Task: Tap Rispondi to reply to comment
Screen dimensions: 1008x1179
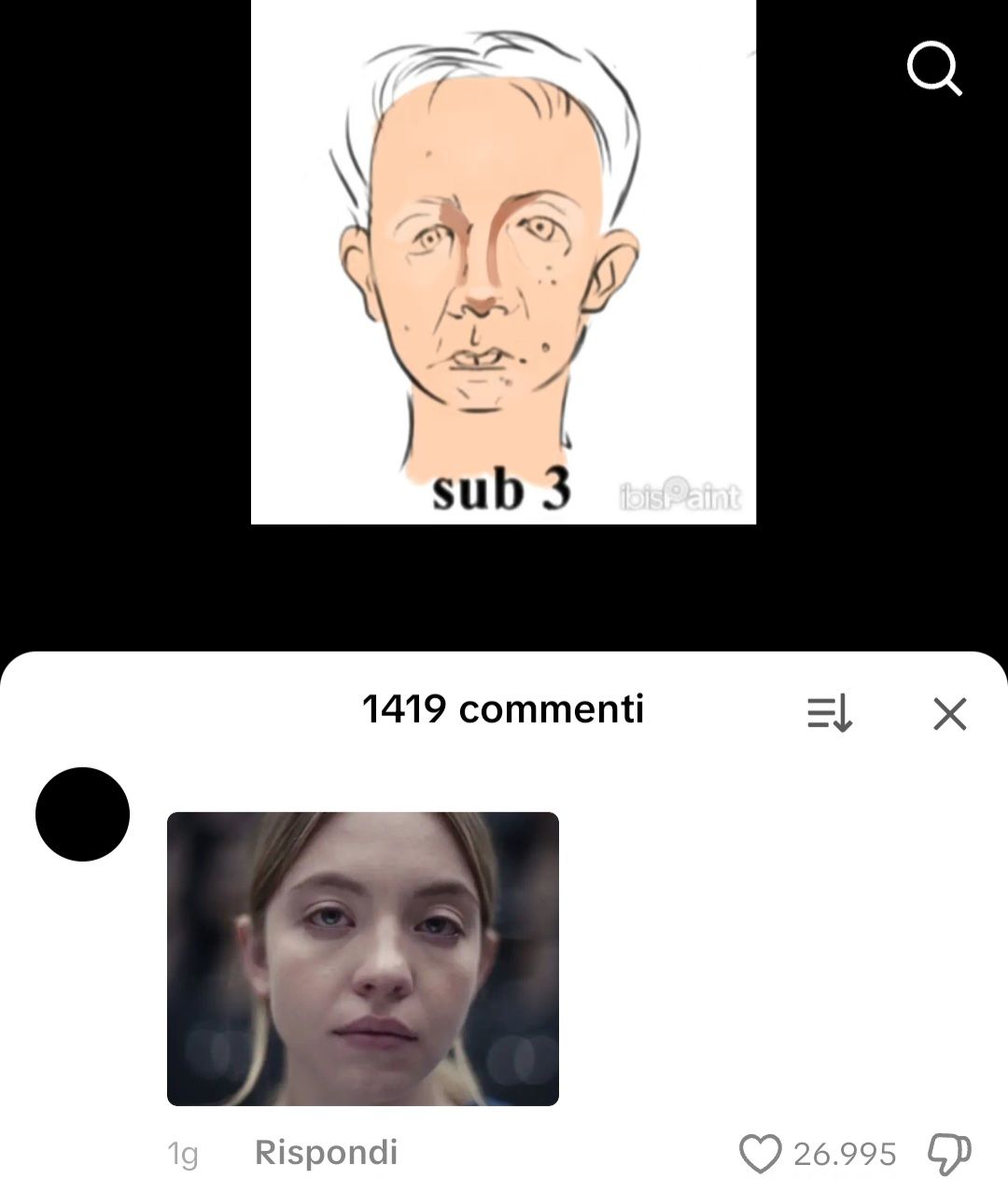Action: [x=326, y=1152]
